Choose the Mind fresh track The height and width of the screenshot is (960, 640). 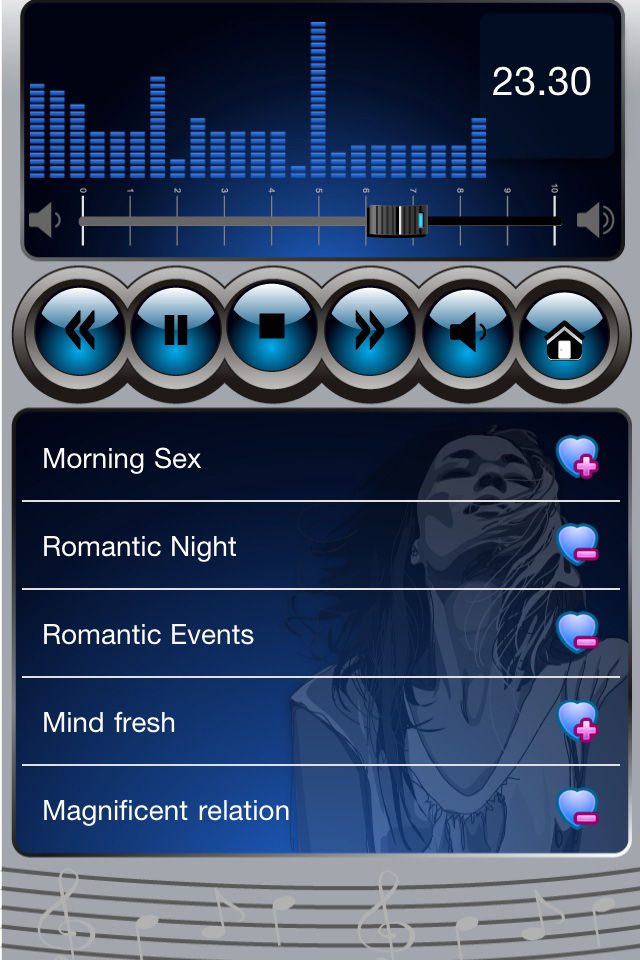coord(109,723)
